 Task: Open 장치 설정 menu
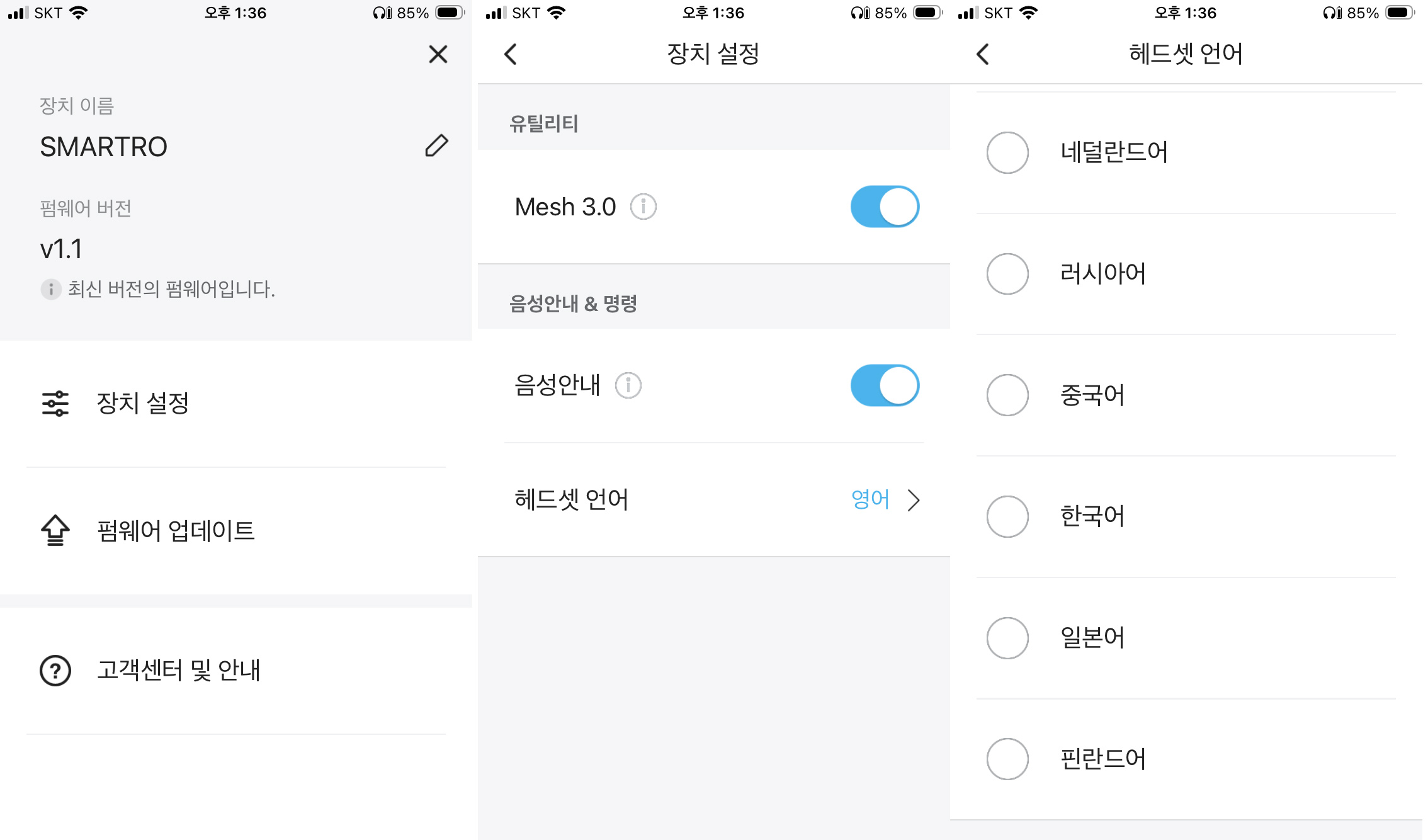click(x=143, y=403)
